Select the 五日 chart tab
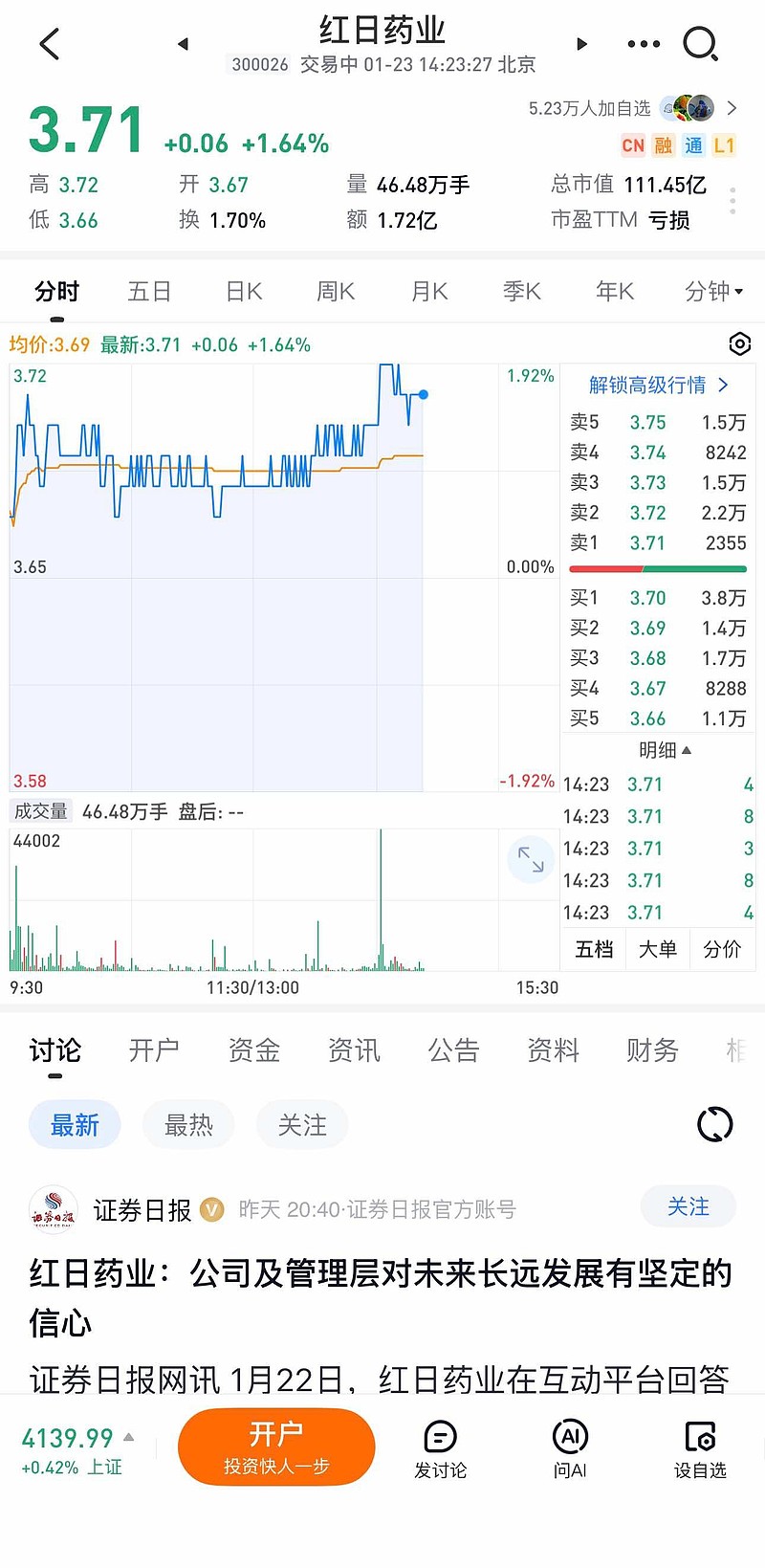765x1568 pixels. [149, 292]
